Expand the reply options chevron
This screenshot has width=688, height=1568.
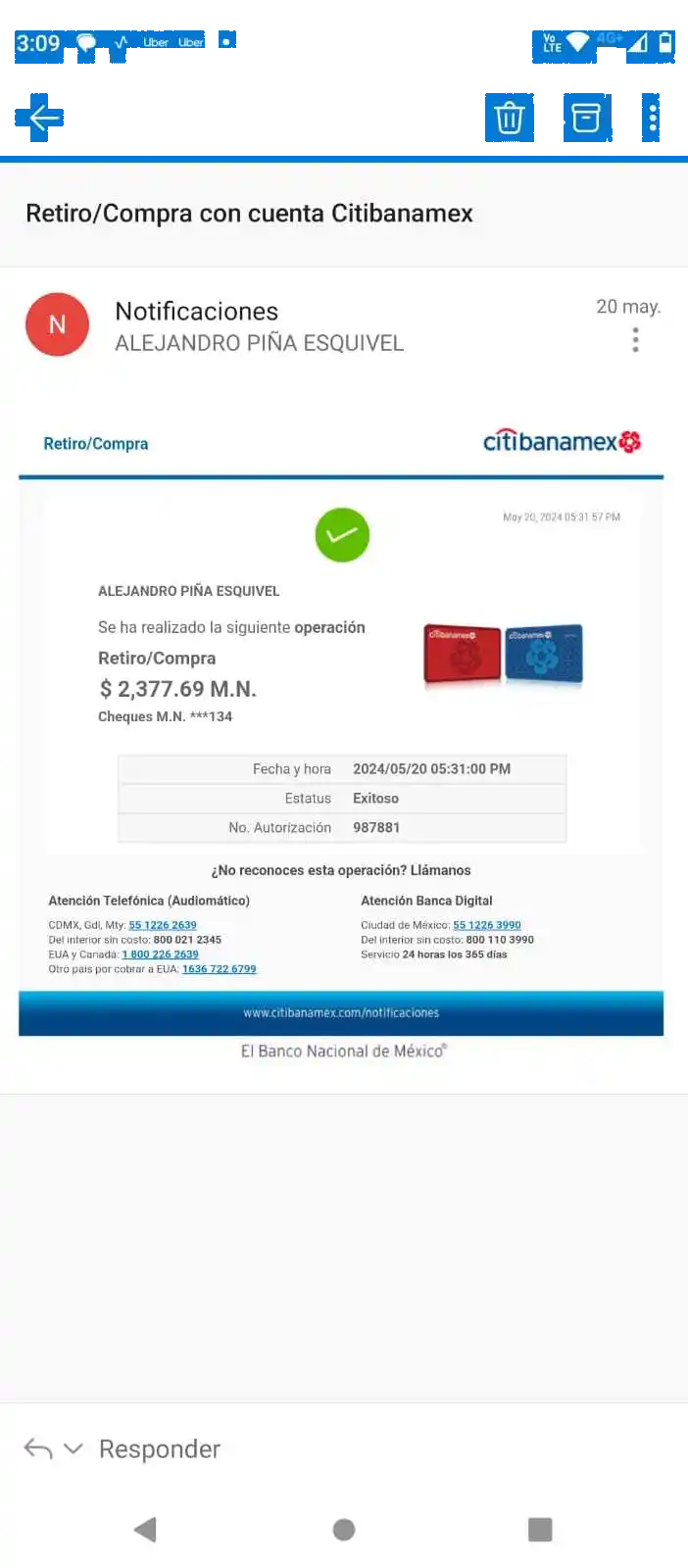[74, 1448]
